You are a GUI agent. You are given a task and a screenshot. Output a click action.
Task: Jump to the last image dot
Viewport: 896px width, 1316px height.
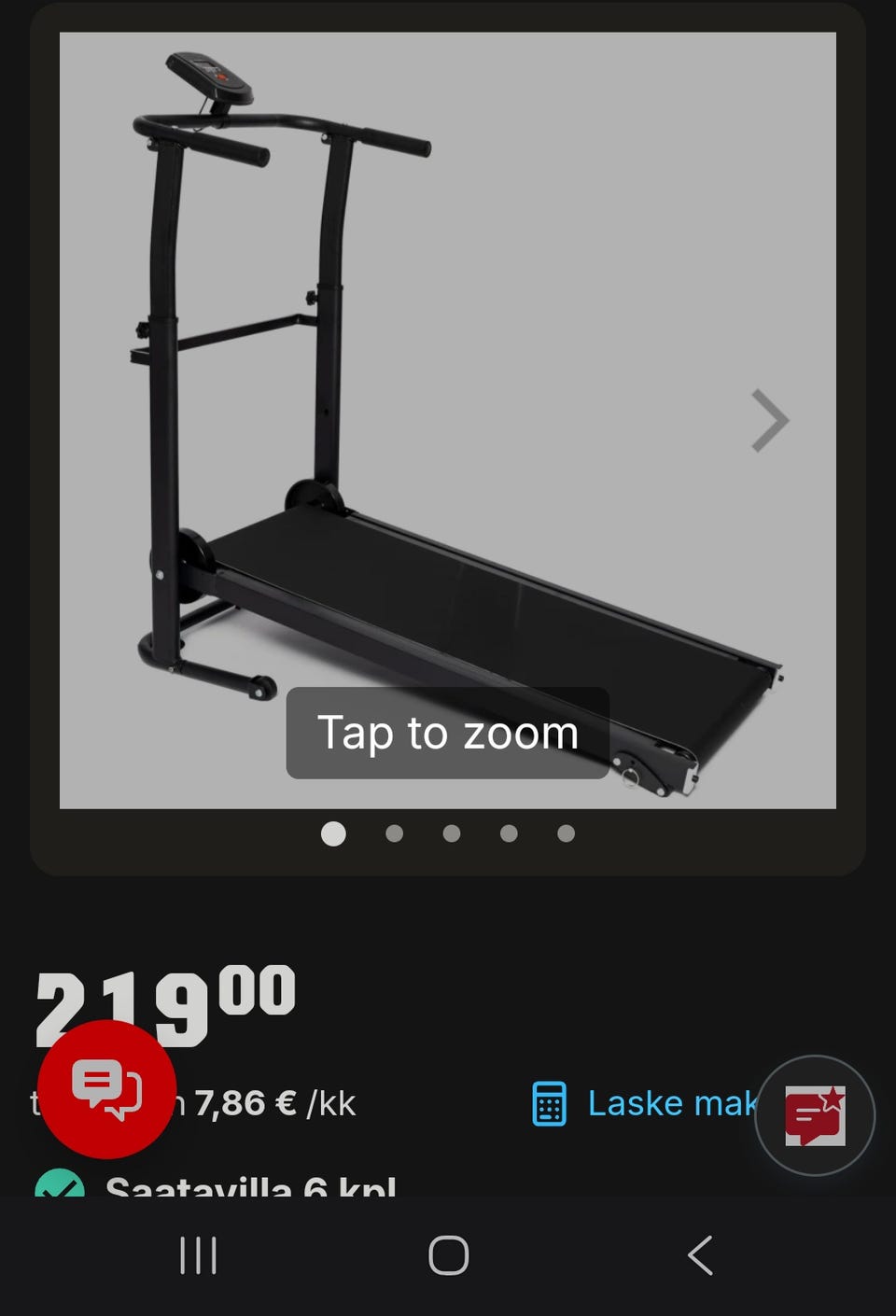tap(566, 833)
